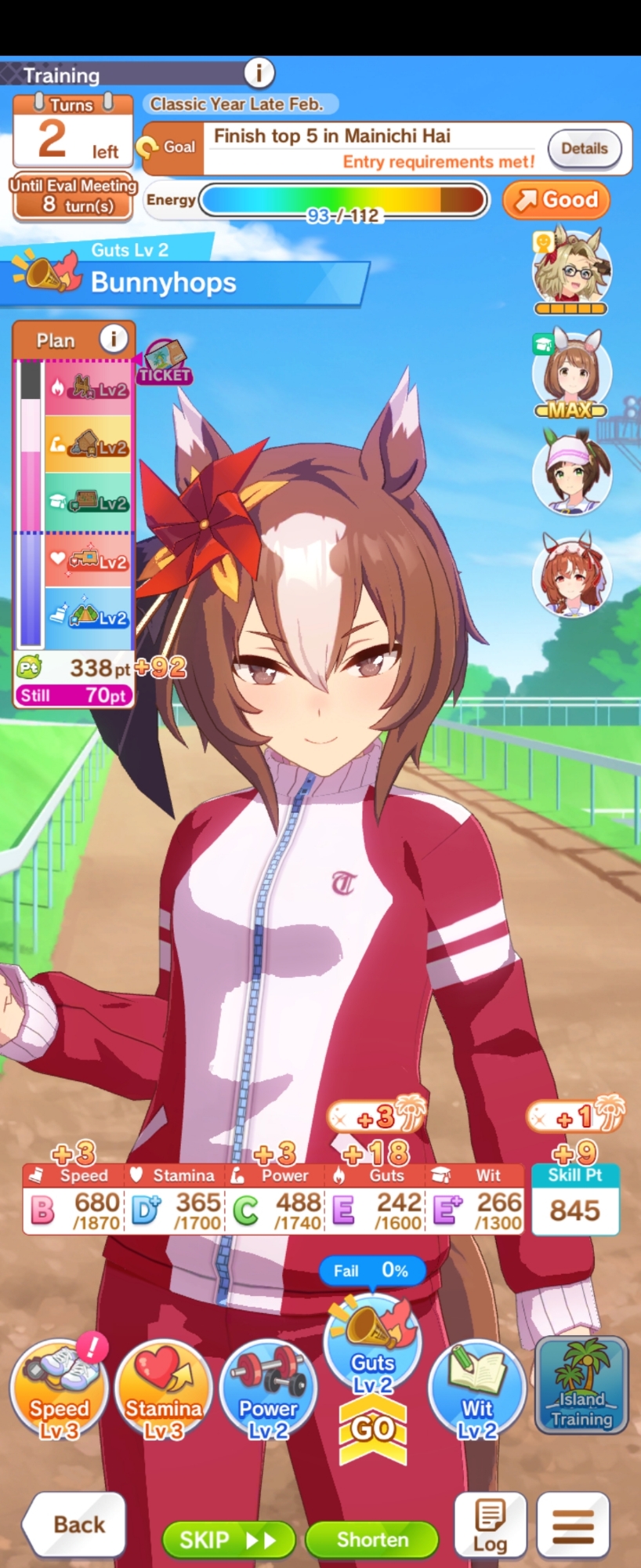641x1568 pixels.
Task: Open the hamburger menu
Action: pyautogui.click(x=573, y=1525)
